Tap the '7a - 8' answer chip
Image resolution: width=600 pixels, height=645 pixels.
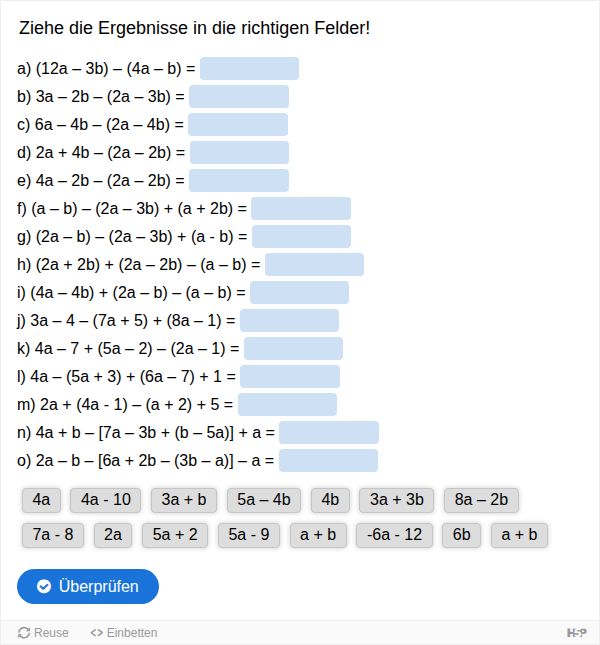[53, 535]
